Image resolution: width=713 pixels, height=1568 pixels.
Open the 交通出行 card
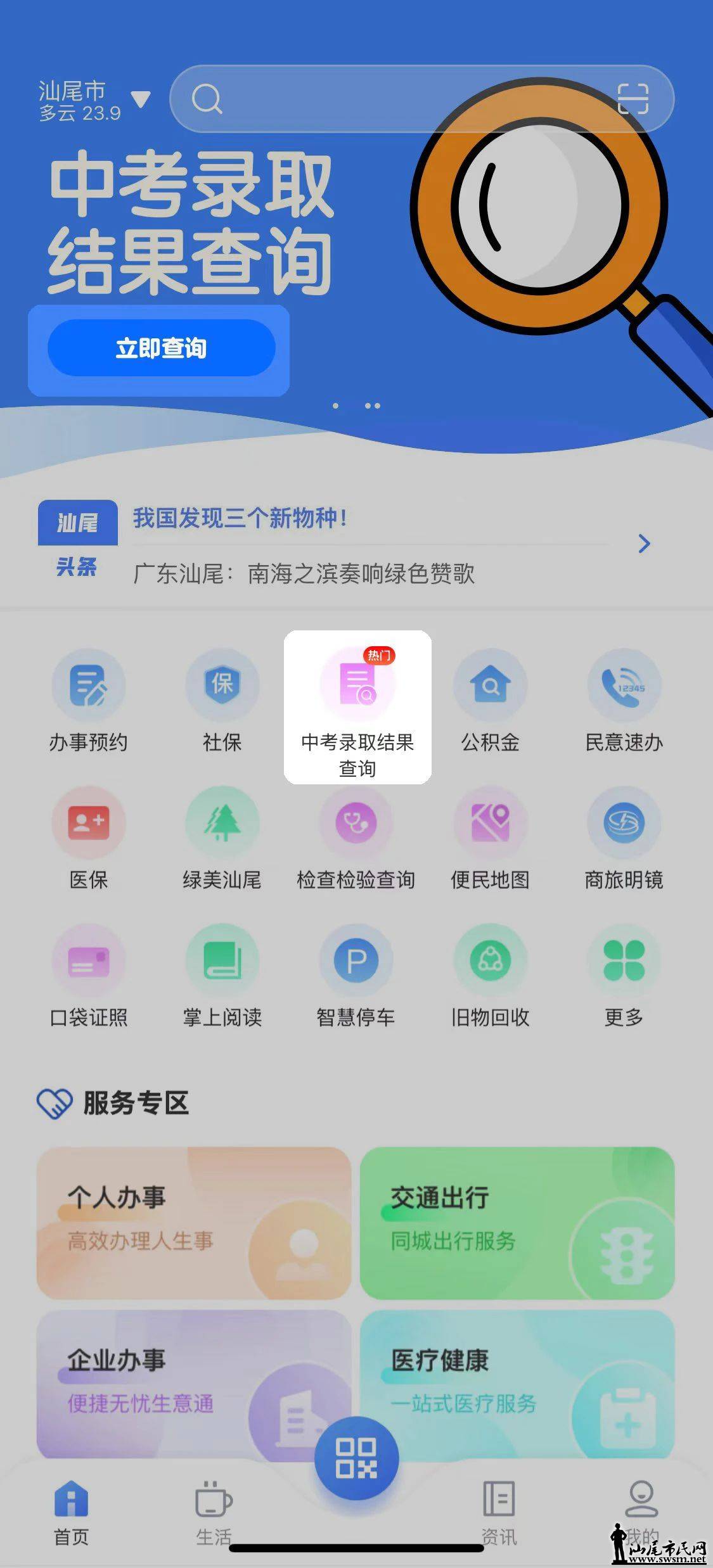(x=517, y=1223)
